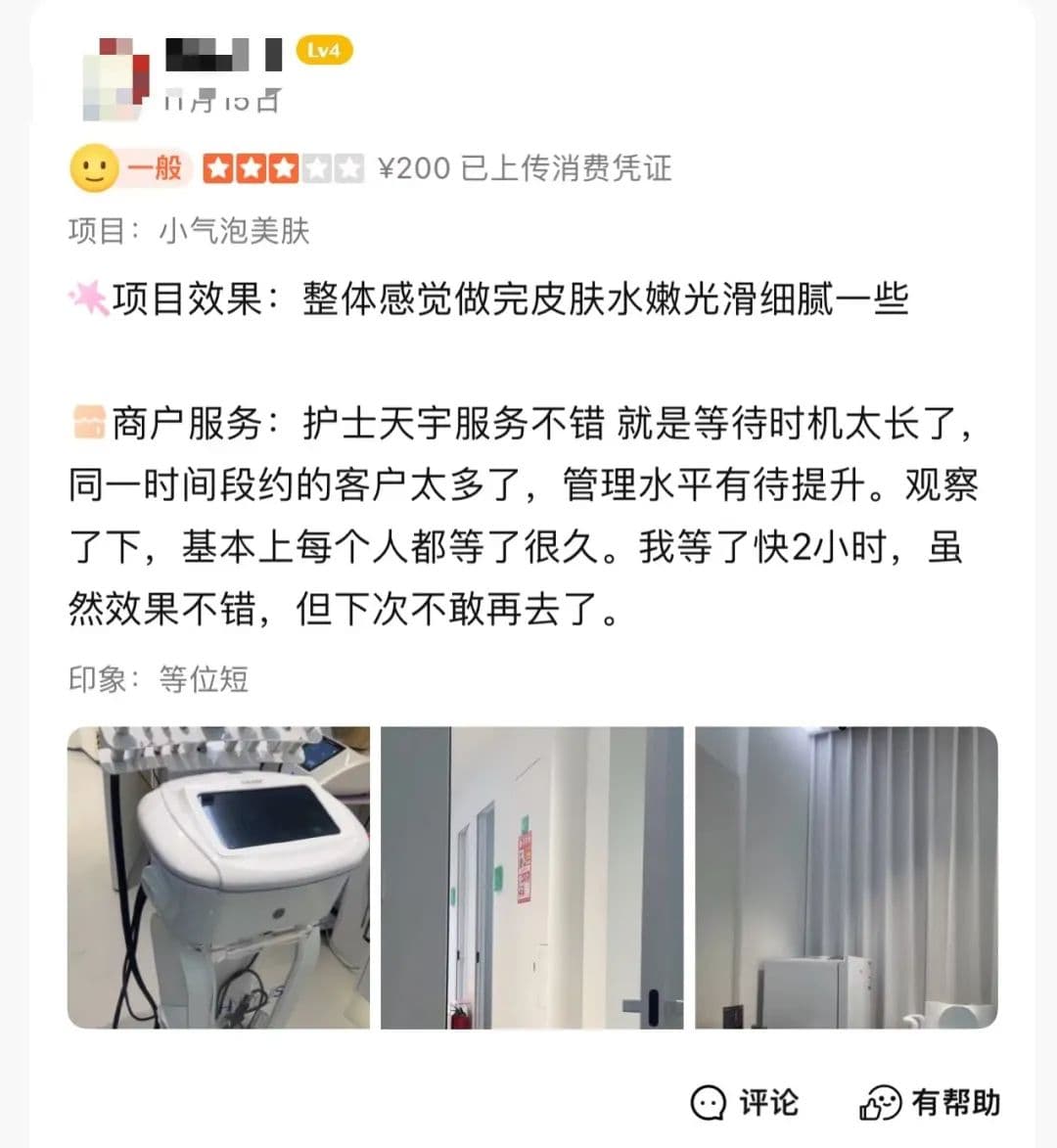Mark the review as 有帮助
The image size is (1057, 1148).
[930, 1103]
